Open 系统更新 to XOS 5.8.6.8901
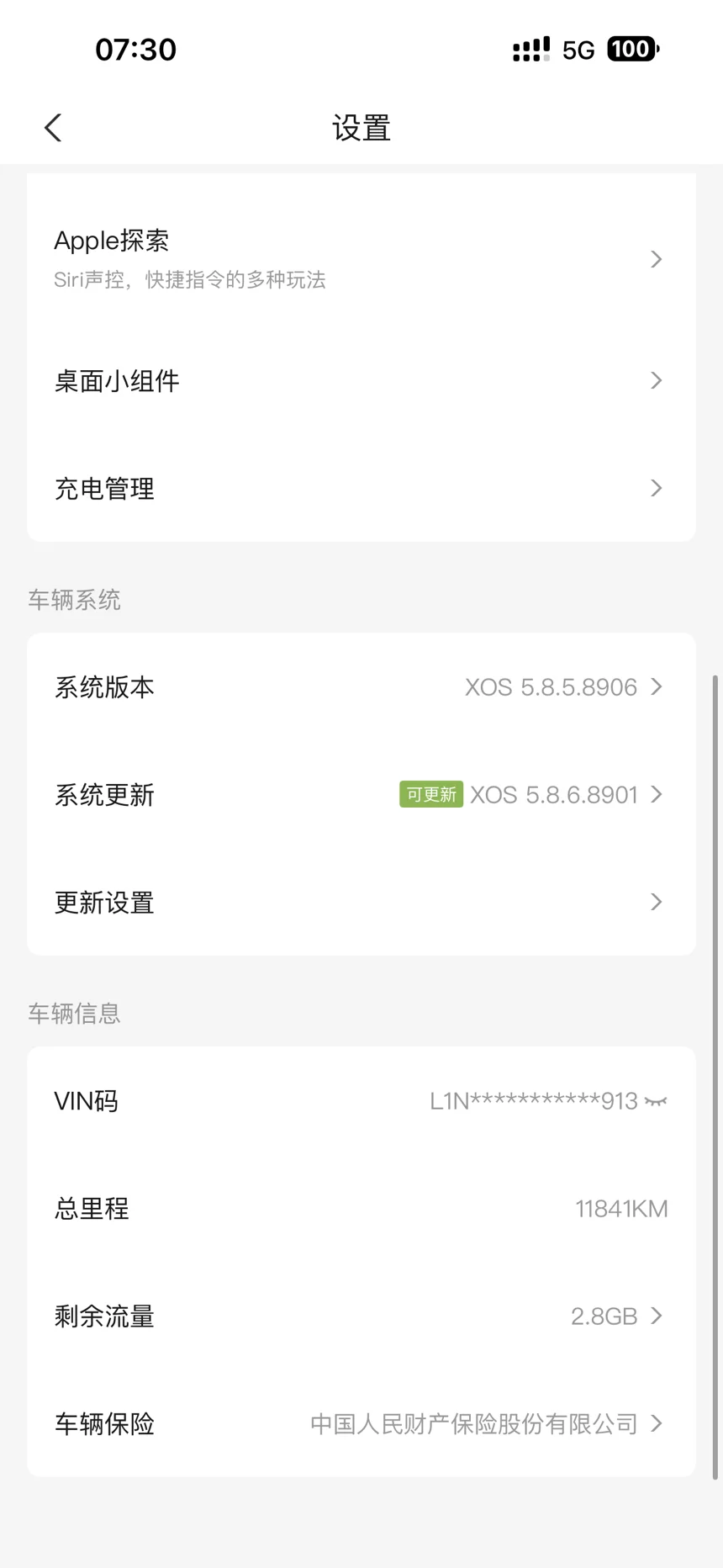The width and height of the screenshot is (723, 1568). click(361, 795)
